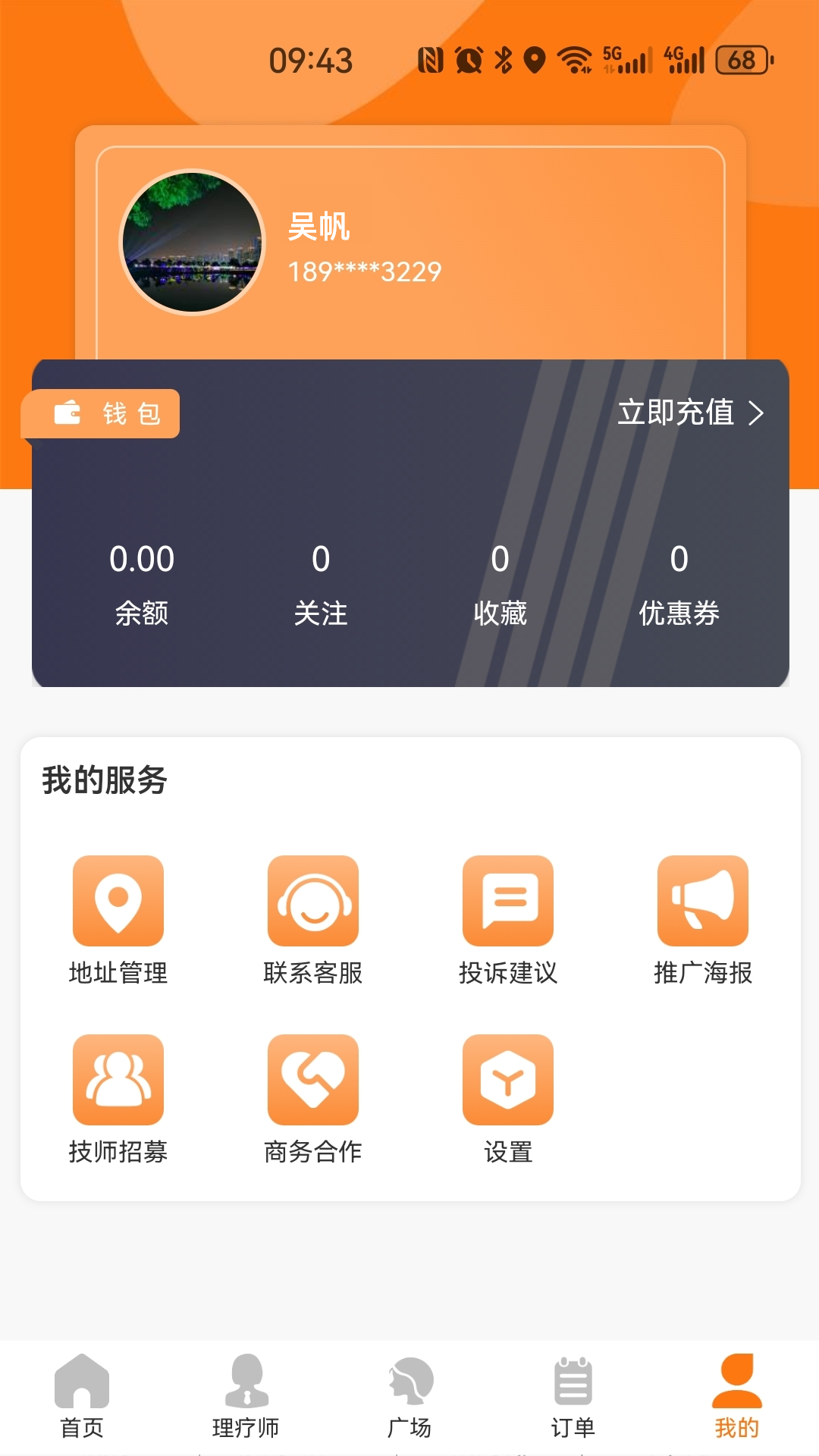The image size is (819, 1456).
Task: Open 商务合作 business cooperation icon
Action: coord(312,1080)
